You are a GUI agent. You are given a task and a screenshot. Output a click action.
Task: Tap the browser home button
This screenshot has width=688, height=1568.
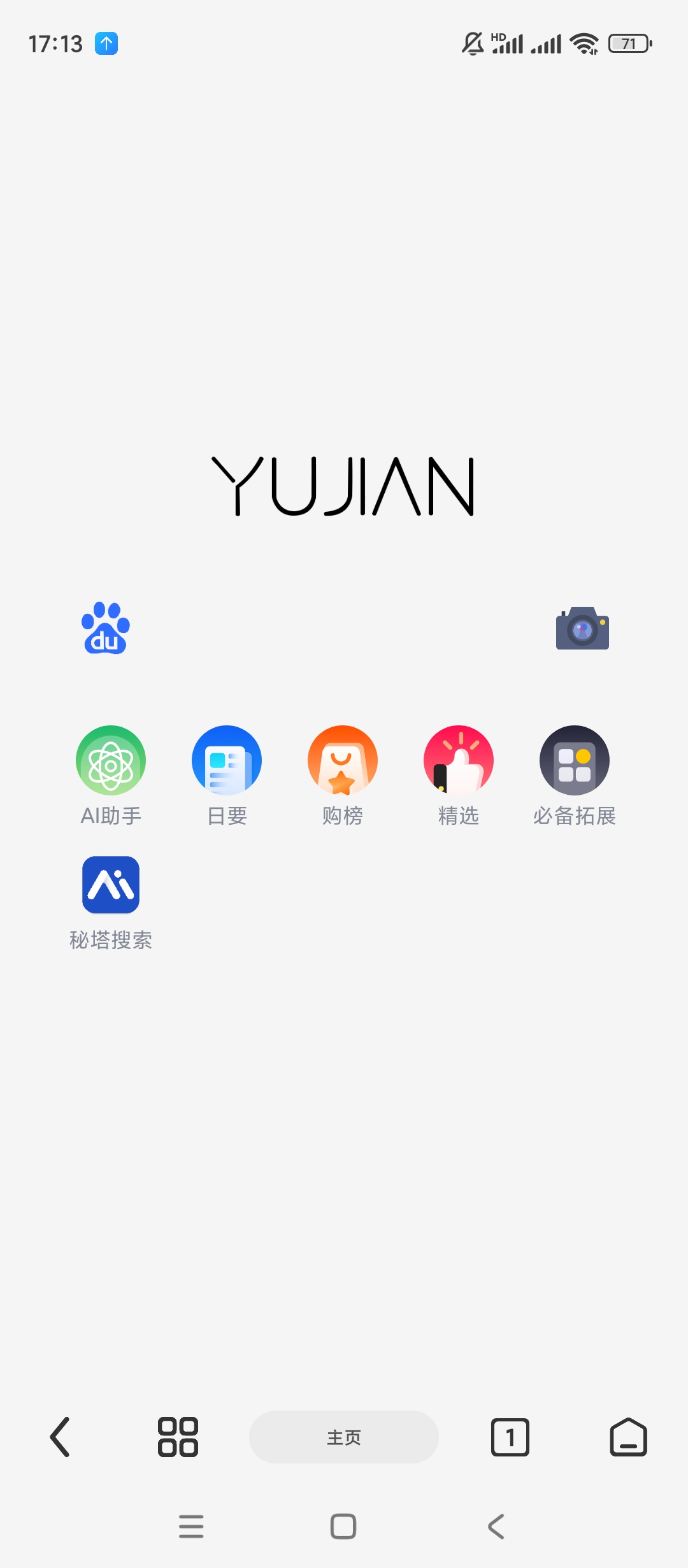[628, 1437]
